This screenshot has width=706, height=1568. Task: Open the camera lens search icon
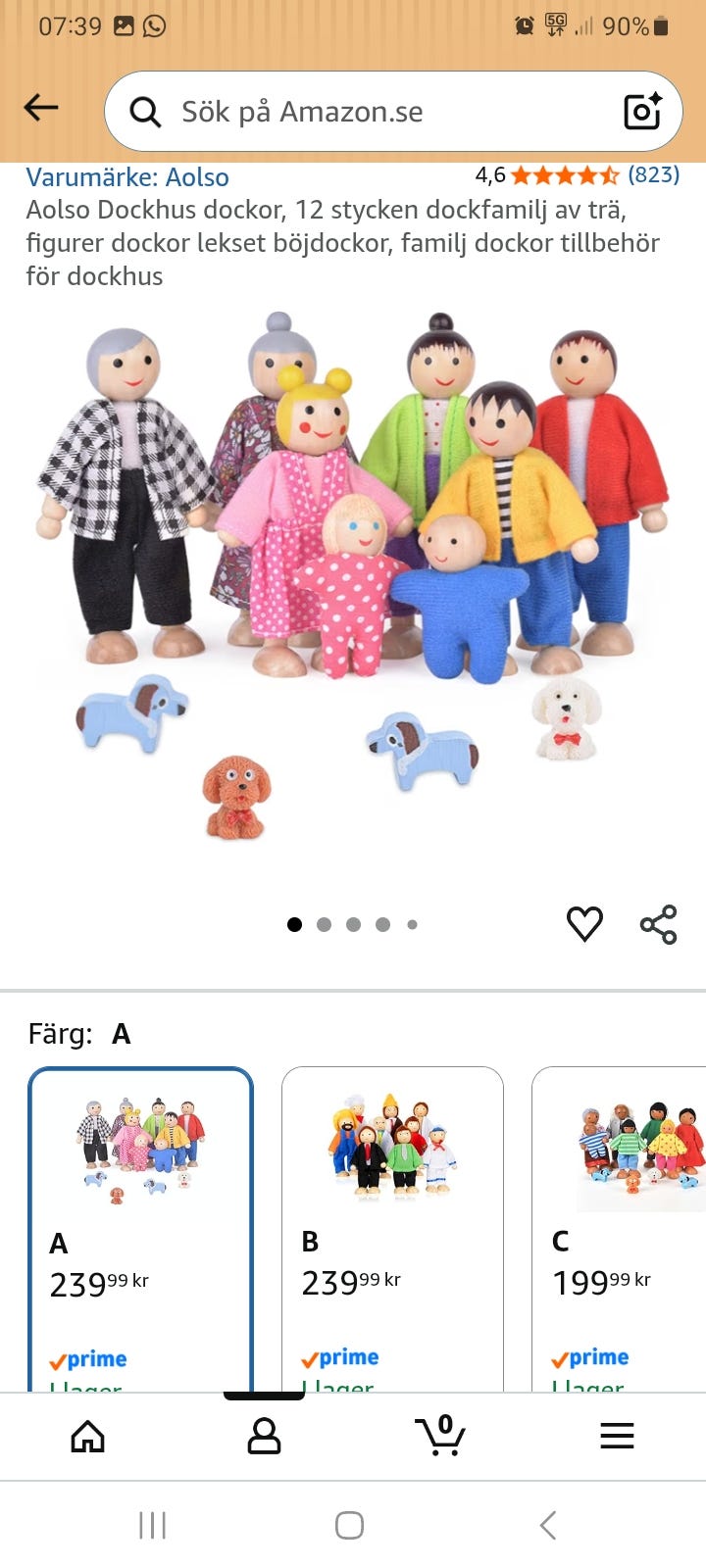coord(642,111)
